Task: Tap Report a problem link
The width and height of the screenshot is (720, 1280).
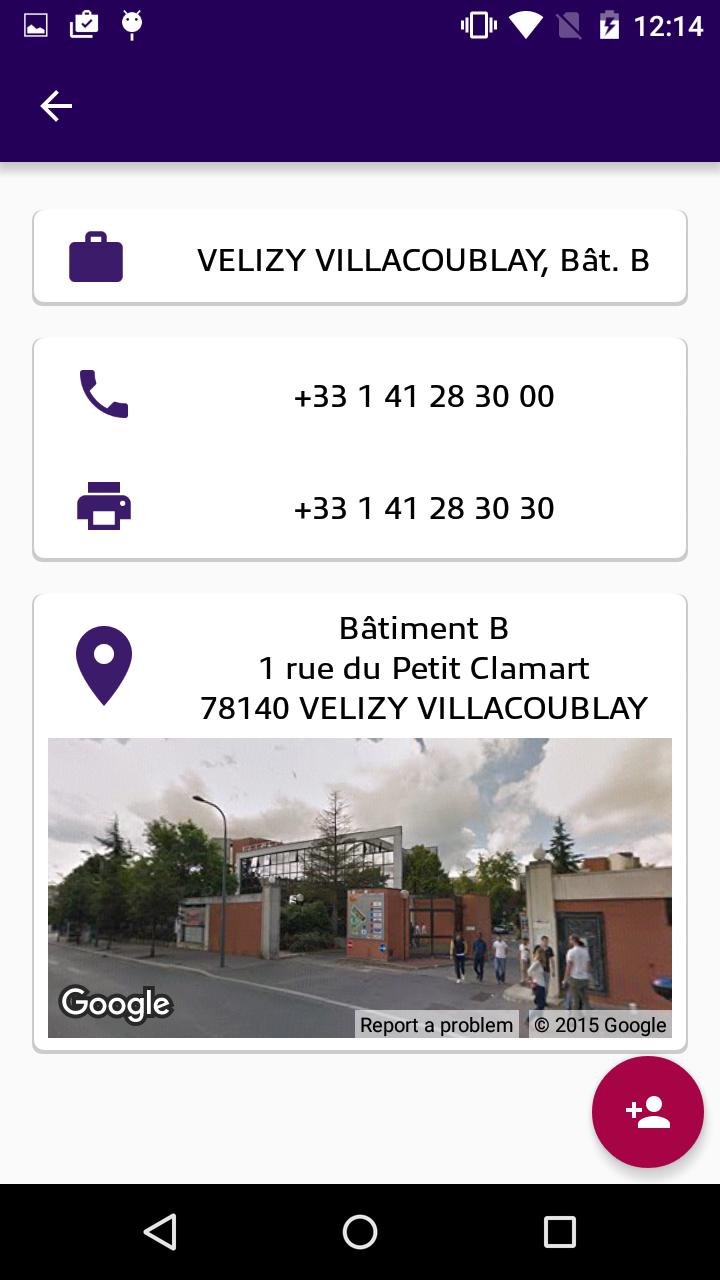Action: [436, 1025]
